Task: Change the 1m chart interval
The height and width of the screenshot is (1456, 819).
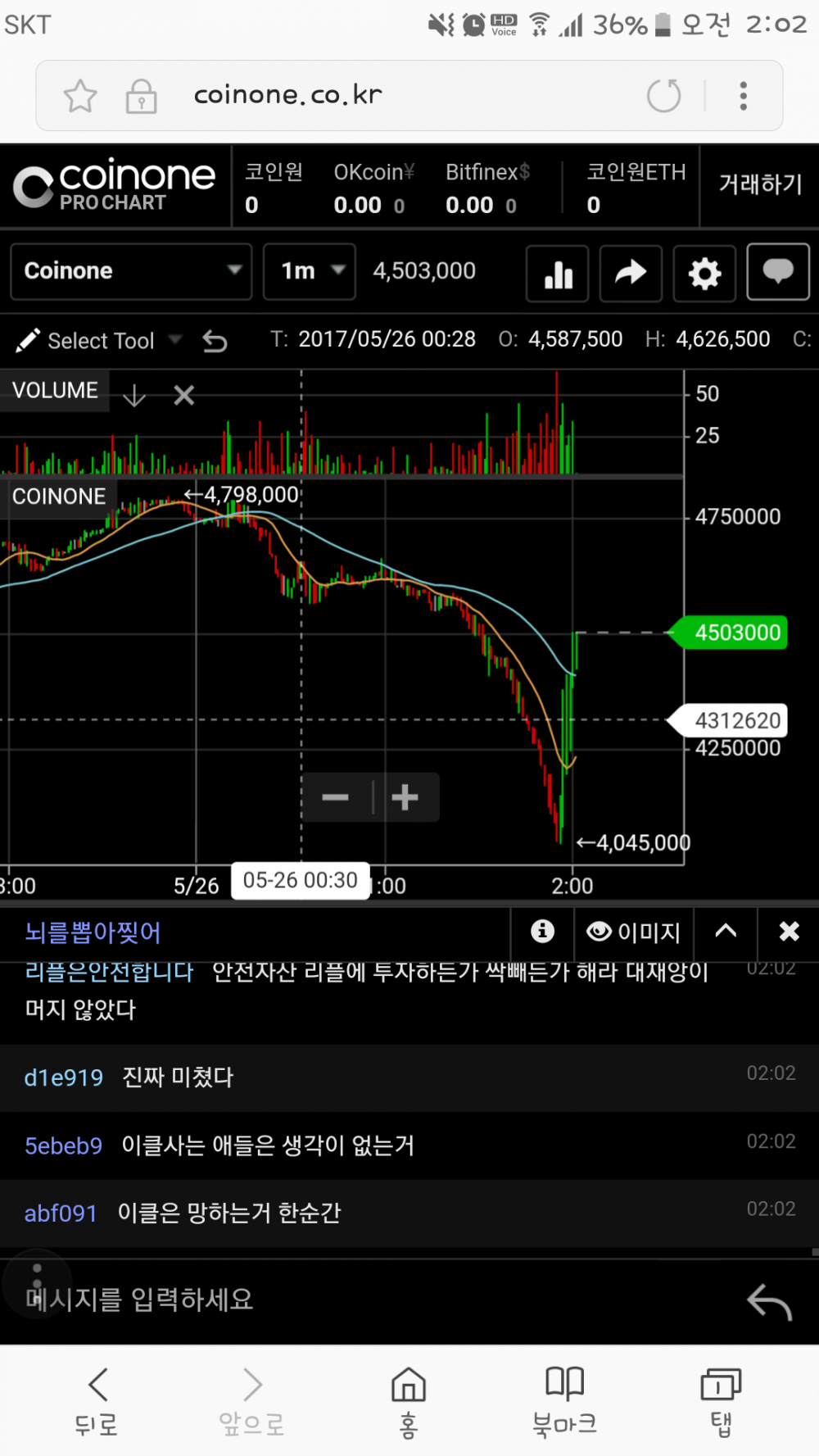Action: [310, 271]
